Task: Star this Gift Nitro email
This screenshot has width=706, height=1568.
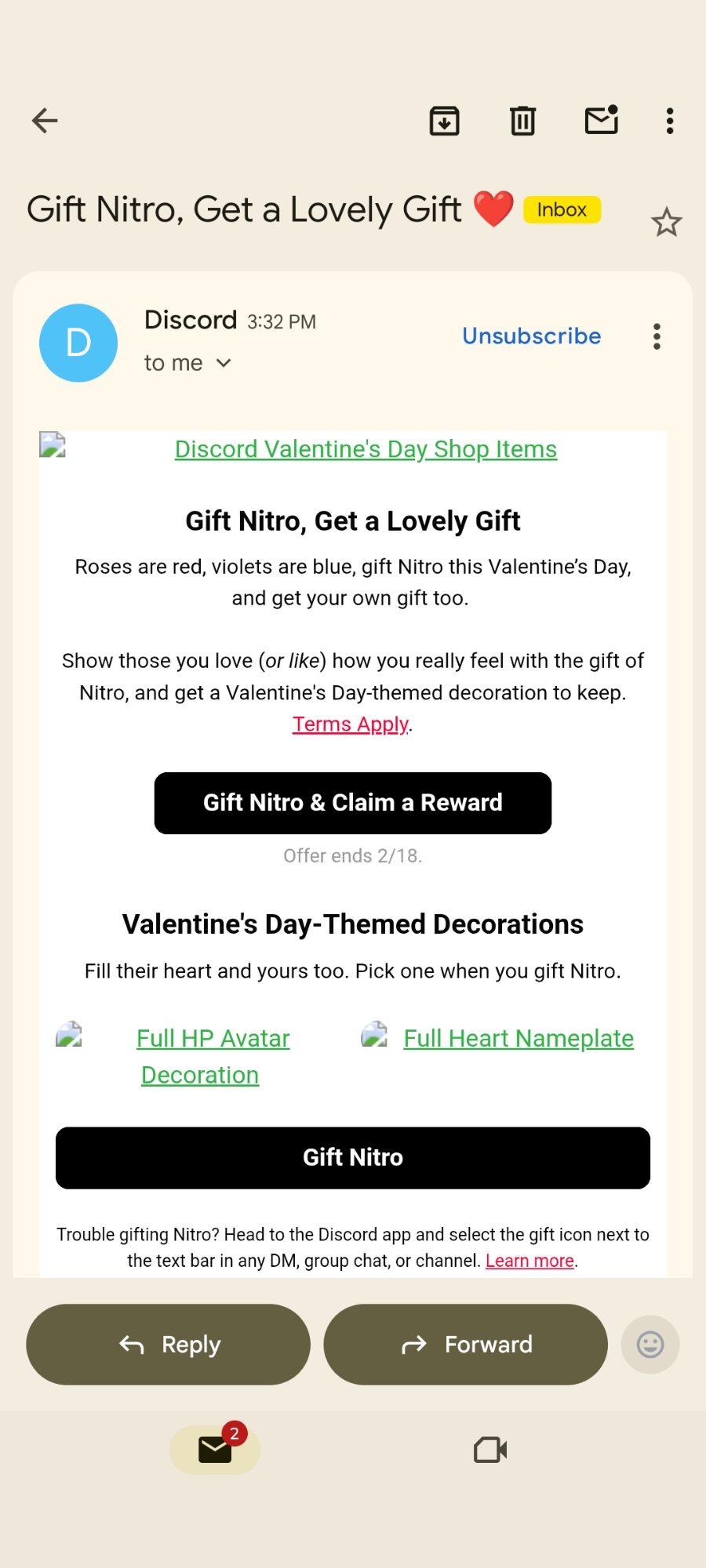Action: tap(666, 223)
